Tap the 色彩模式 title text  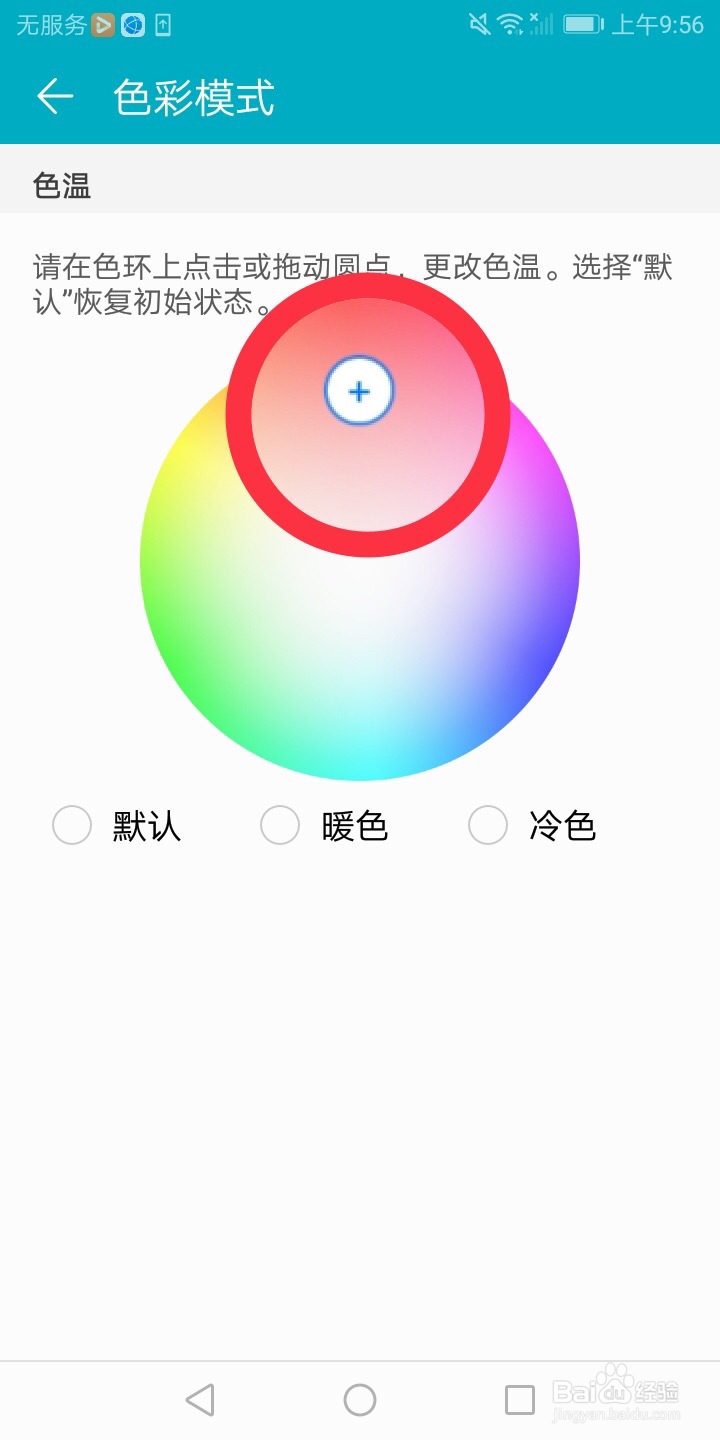click(193, 97)
